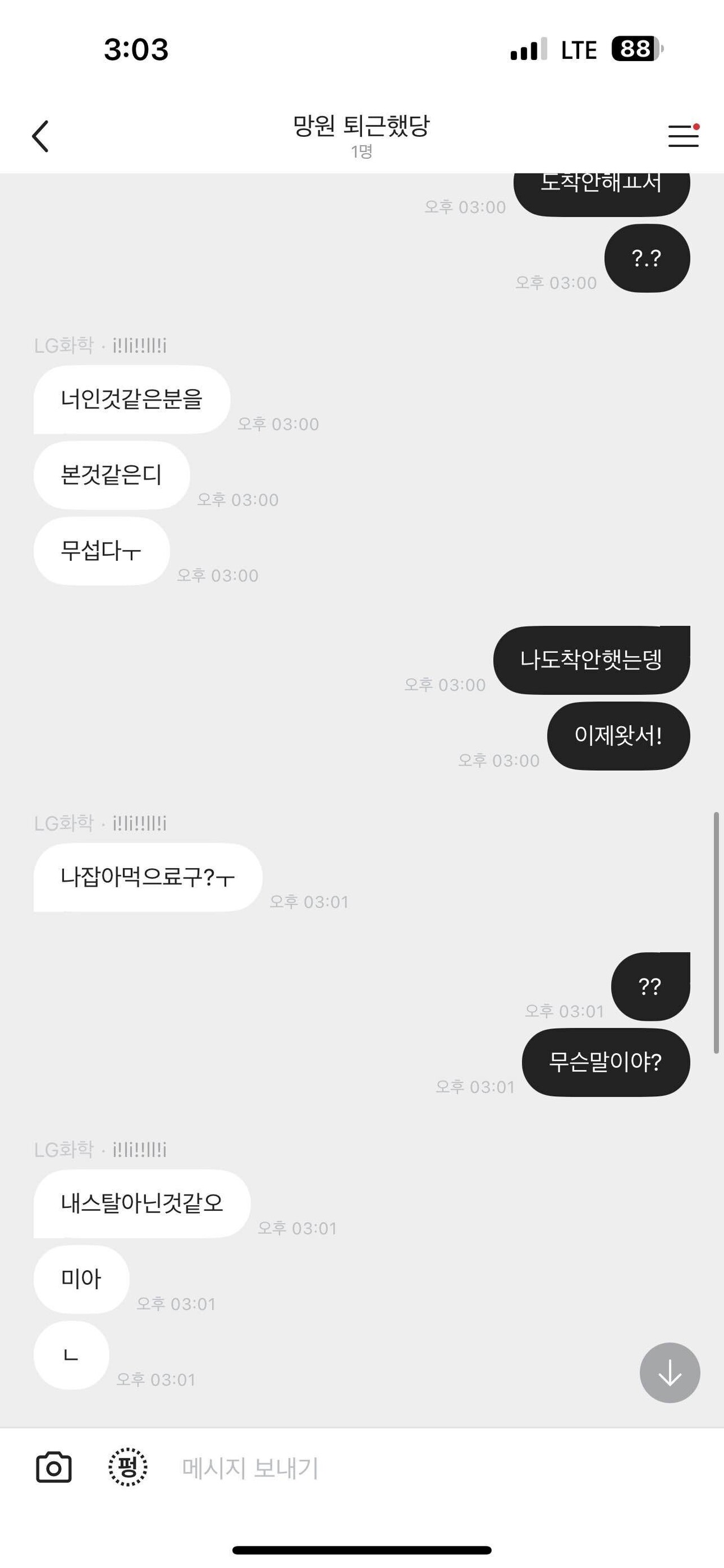The height and width of the screenshot is (1568, 724).
Task: Tap the battery indicator showing 88
Action: tap(635, 49)
